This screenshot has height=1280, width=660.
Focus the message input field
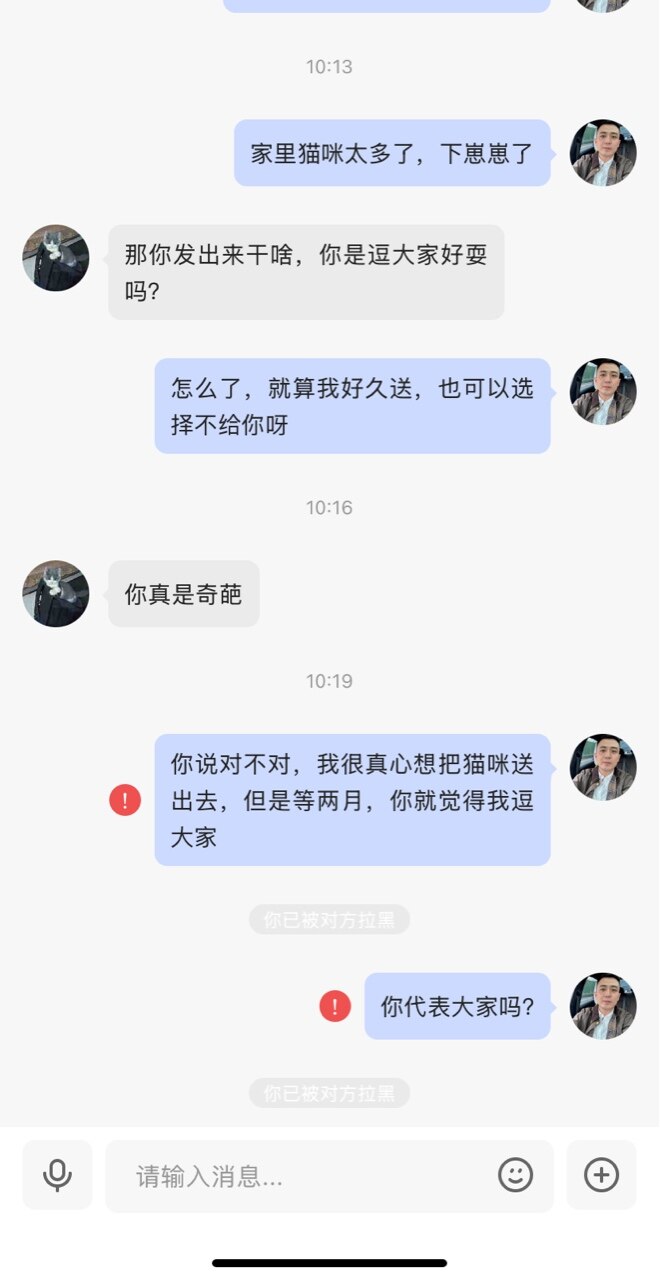coord(300,1176)
